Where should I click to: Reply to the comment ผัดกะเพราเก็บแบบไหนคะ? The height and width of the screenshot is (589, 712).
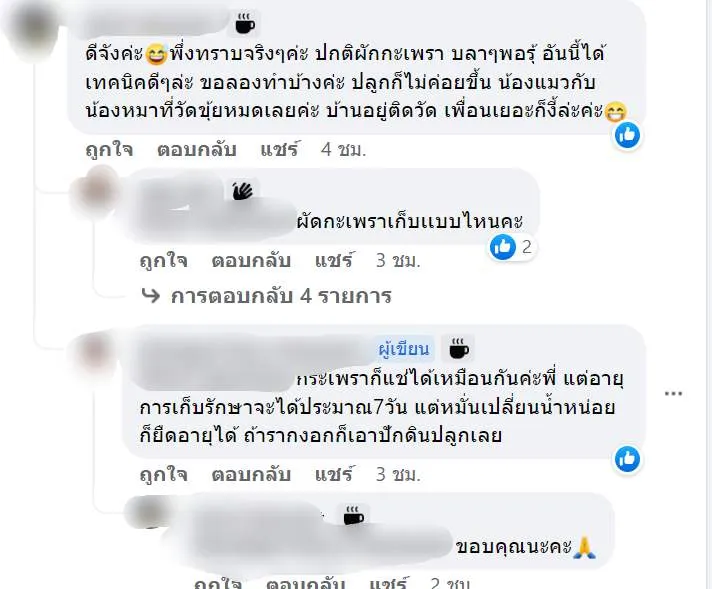[250, 260]
